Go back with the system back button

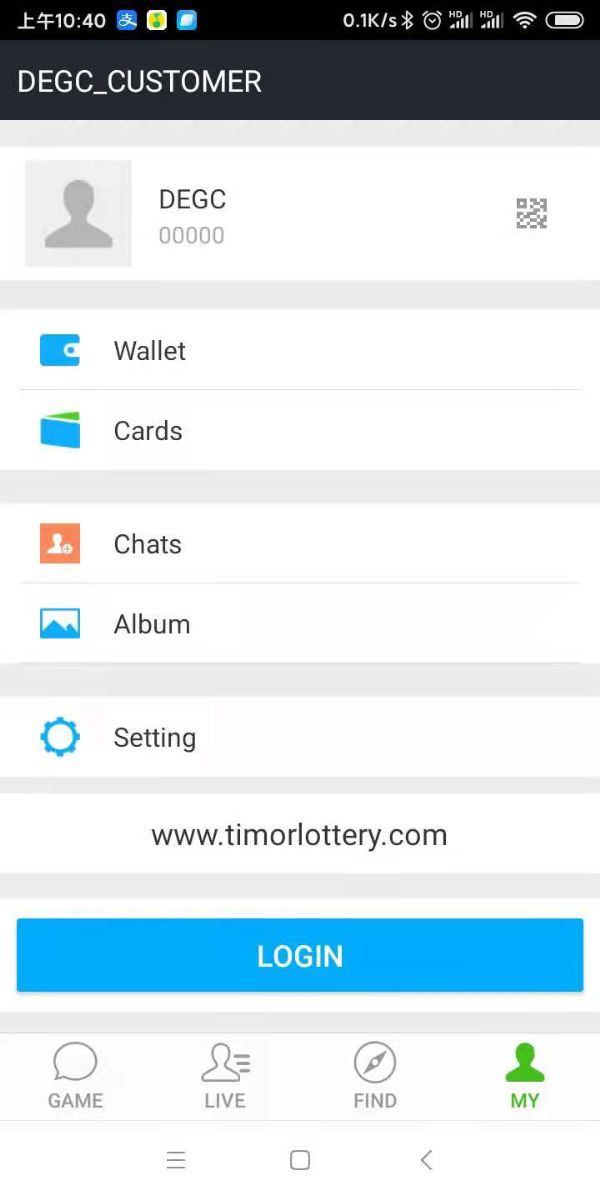pyautogui.click(x=426, y=1160)
